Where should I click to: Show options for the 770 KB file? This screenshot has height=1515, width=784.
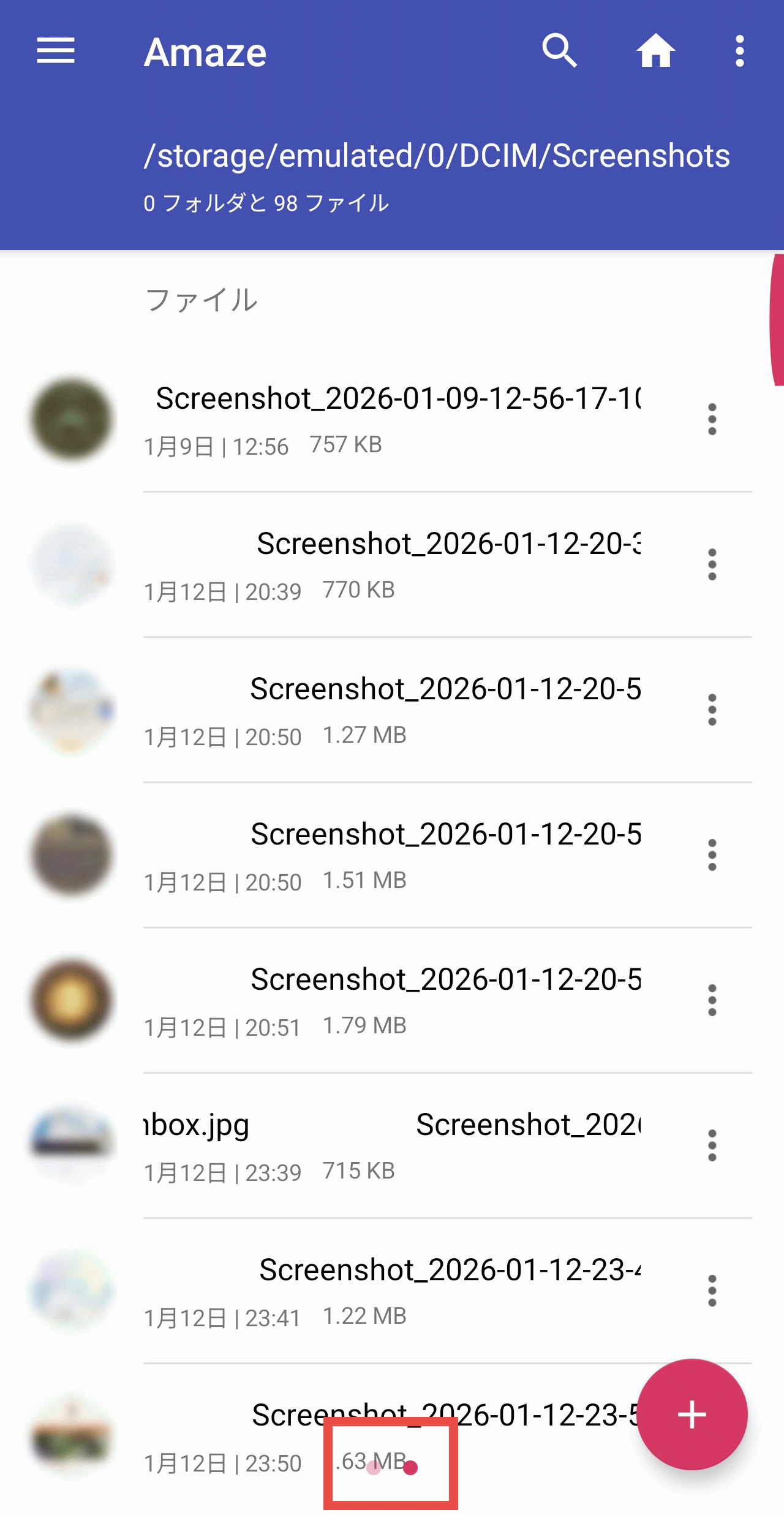point(712,565)
